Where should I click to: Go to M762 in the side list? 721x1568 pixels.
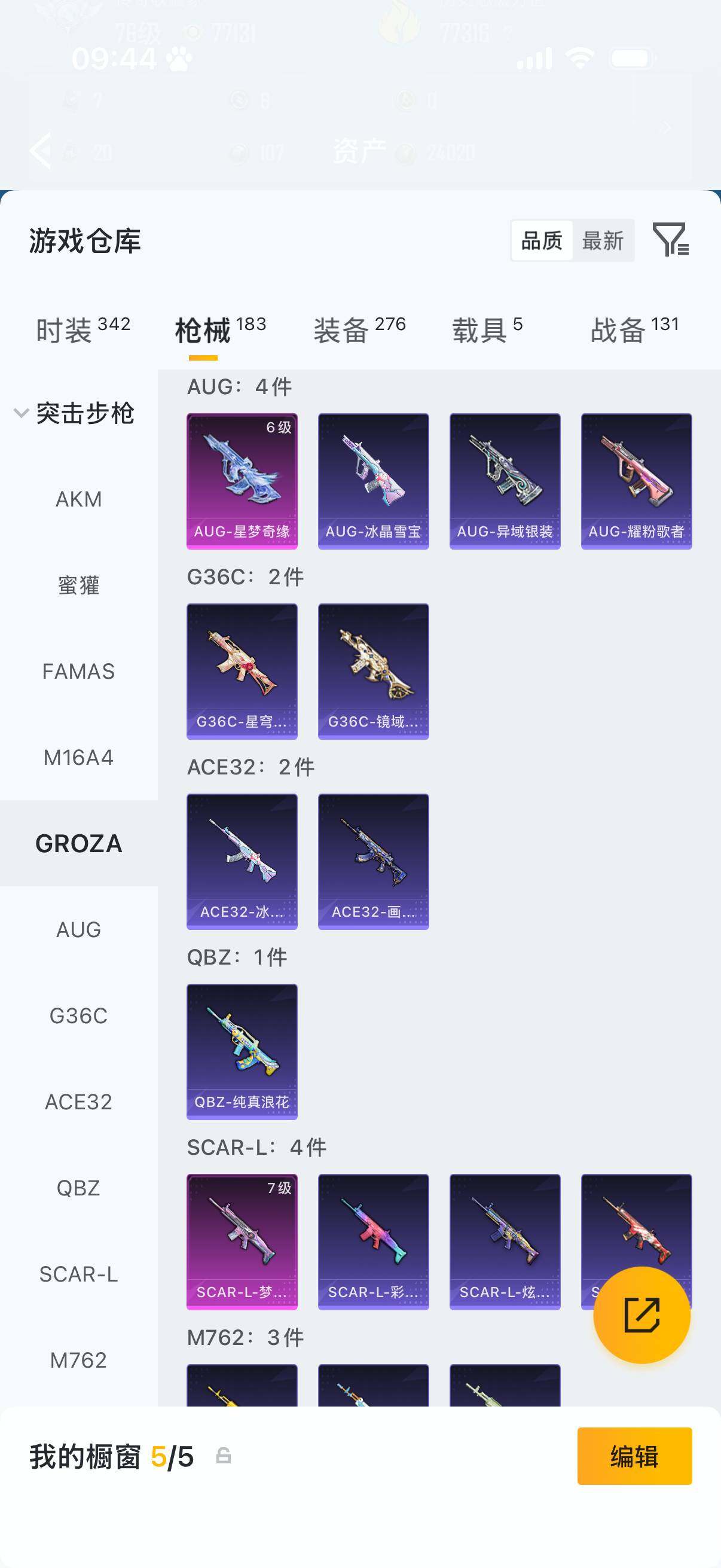[x=78, y=1360]
